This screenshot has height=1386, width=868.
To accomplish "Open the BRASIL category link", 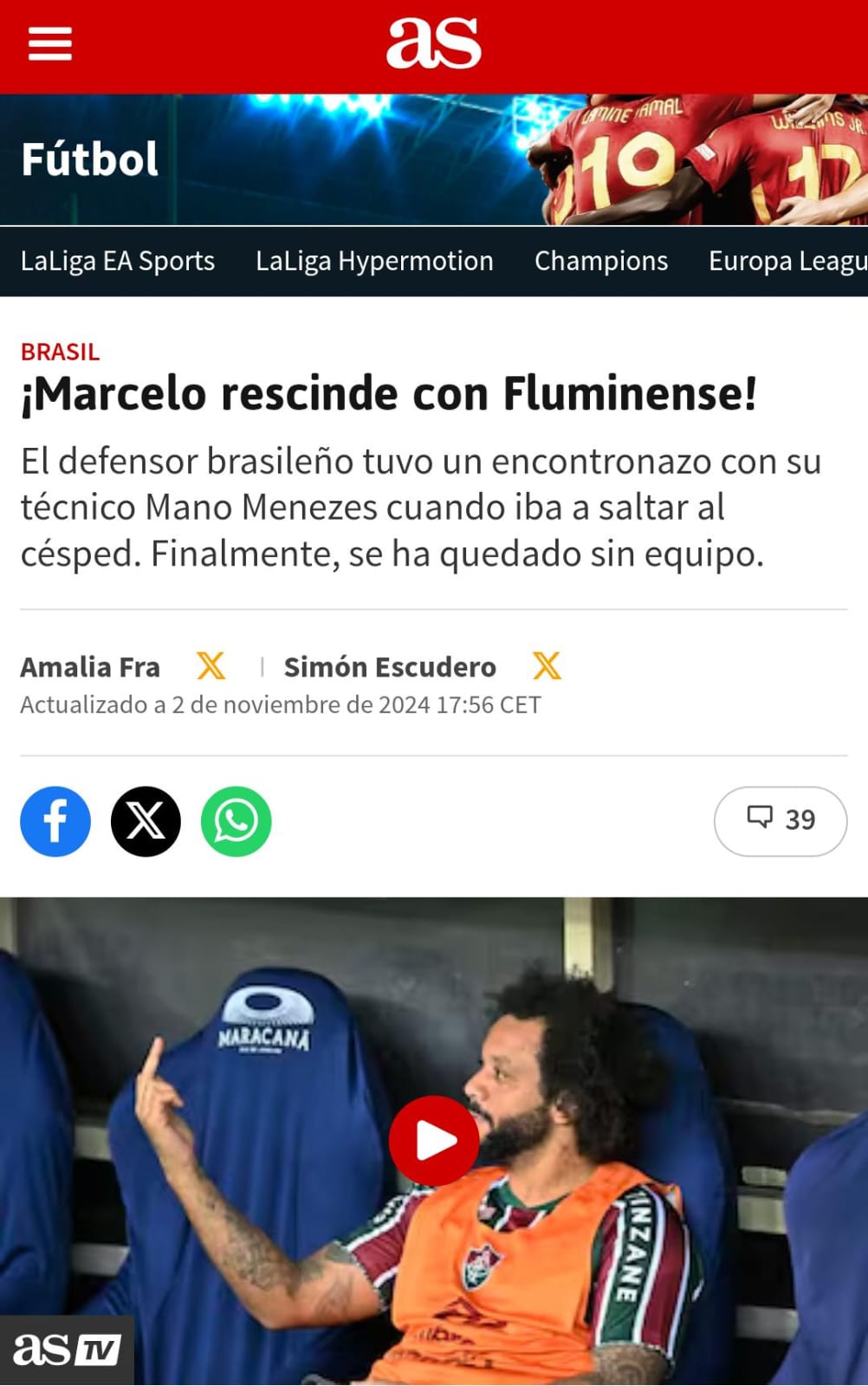I will (60, 352).
